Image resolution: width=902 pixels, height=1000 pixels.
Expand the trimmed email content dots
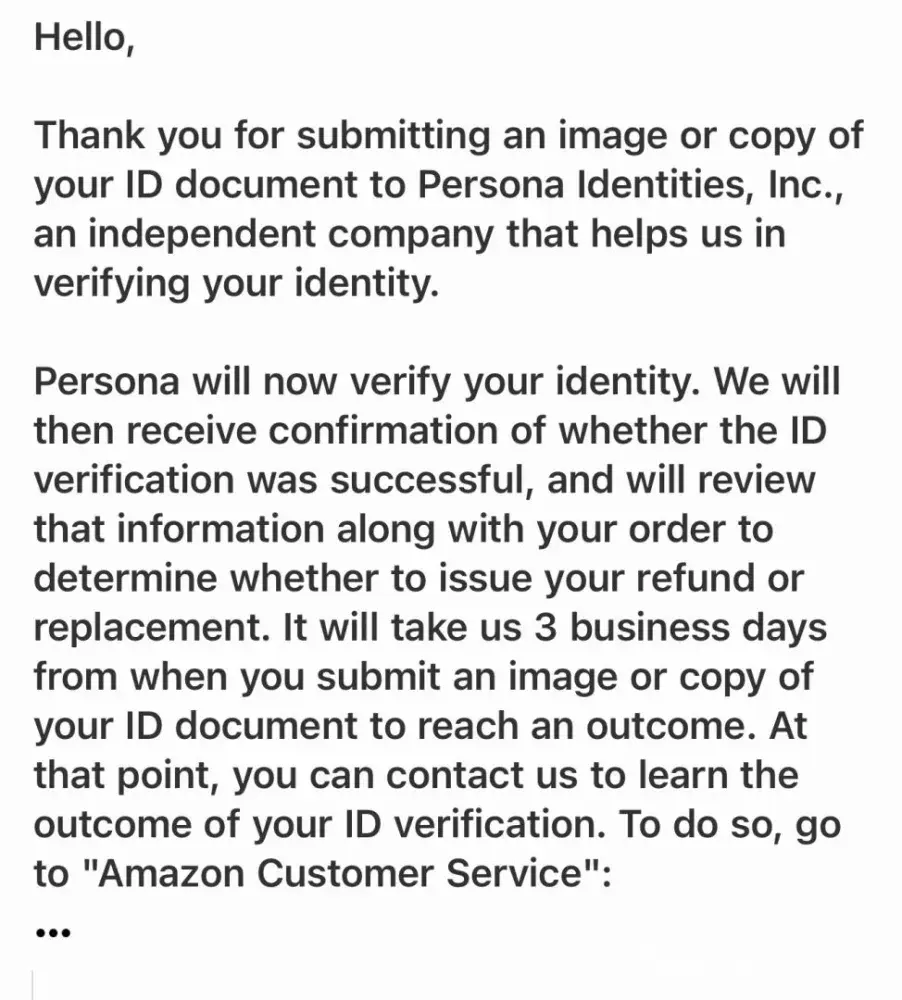pyautogui.click(x=52, y=934)
